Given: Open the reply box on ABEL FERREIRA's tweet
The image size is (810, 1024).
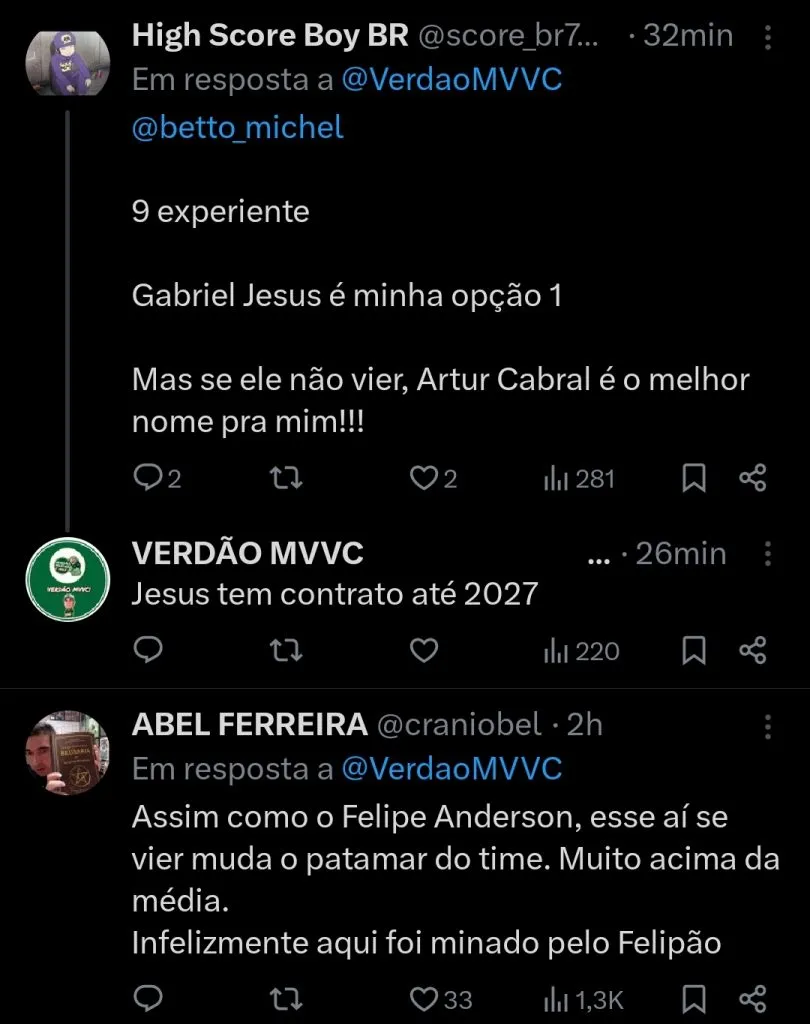Looking at the screenshot, I should click(x=148, y=997).
